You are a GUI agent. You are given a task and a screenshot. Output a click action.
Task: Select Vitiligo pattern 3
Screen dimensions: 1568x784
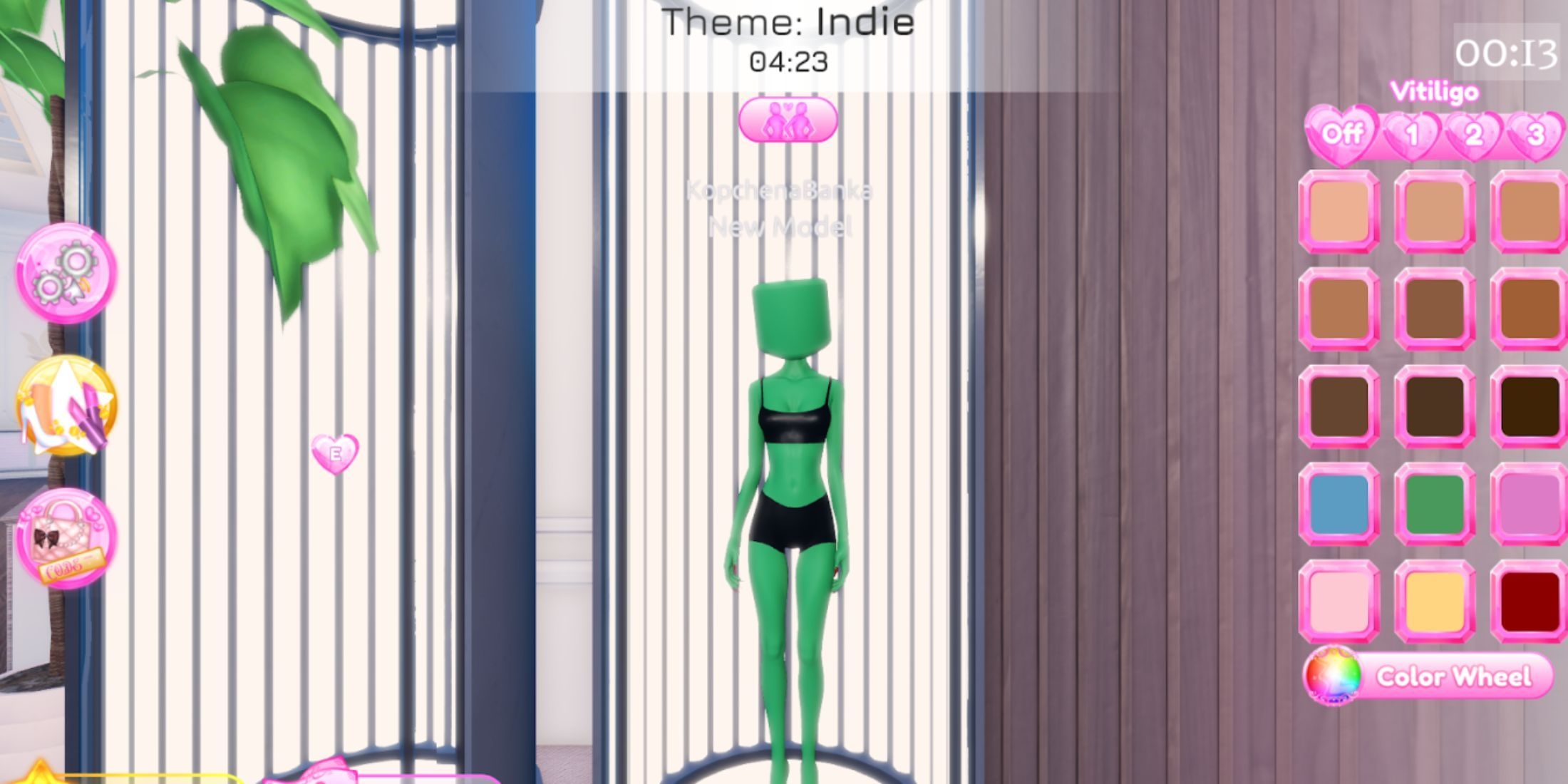point(1535,134)
